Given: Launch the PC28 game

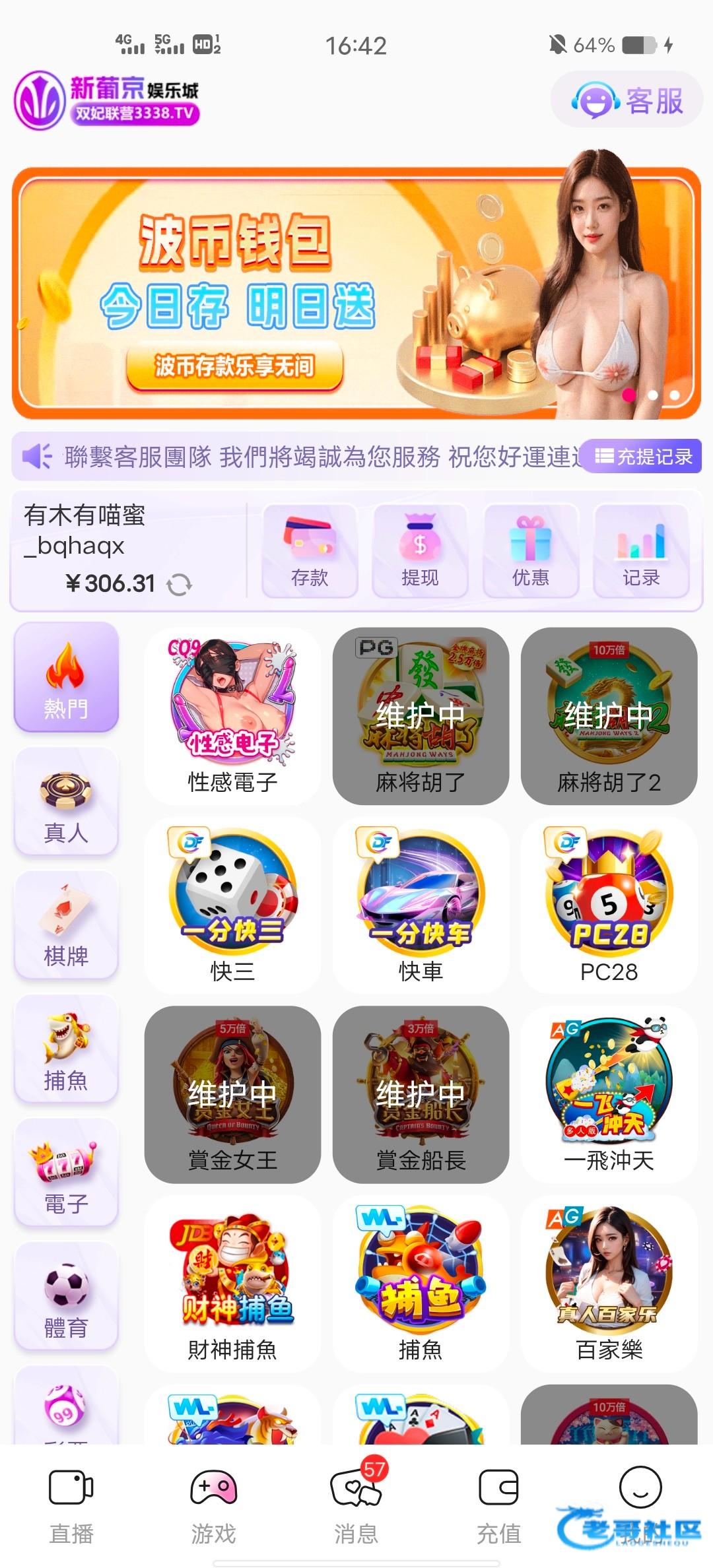Looking at the screenshot, I should [609, 904].
